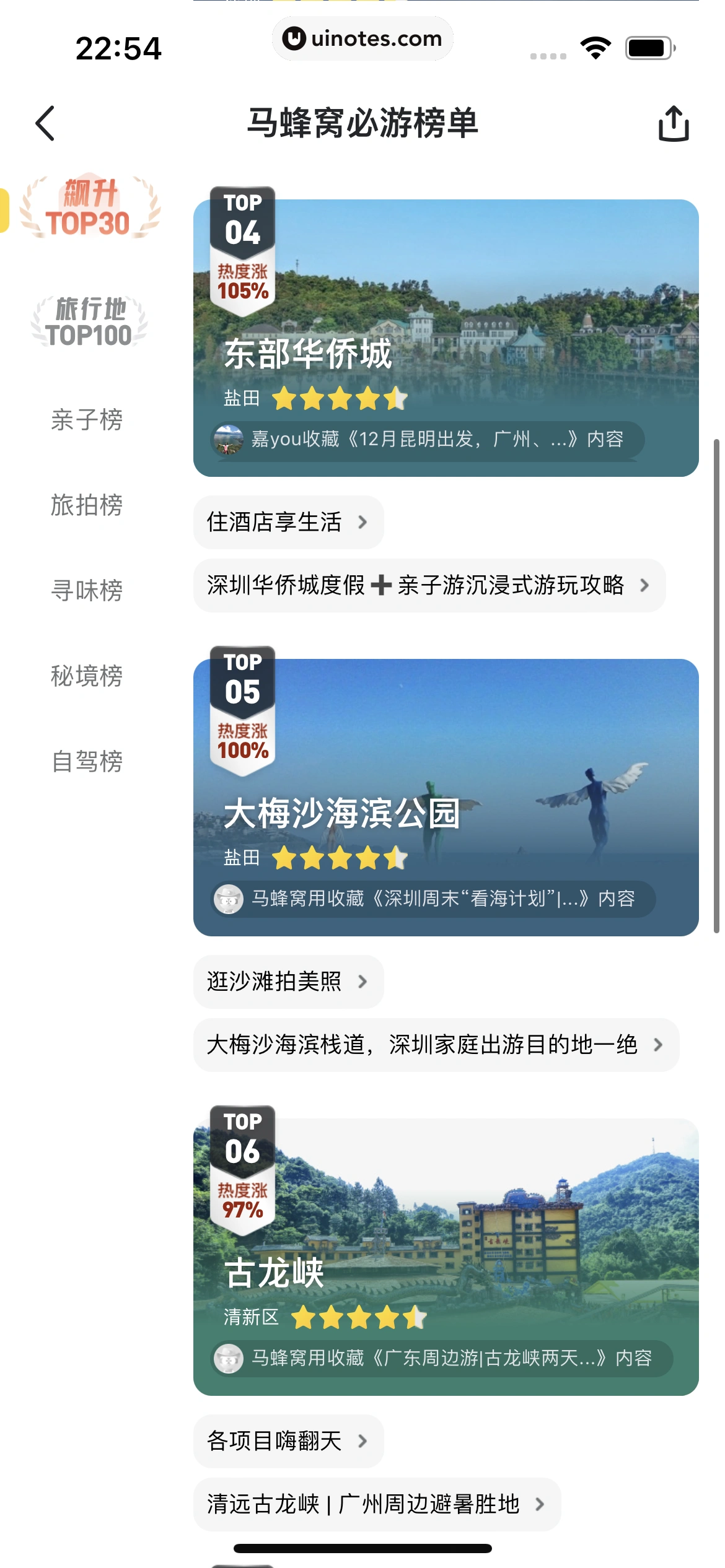Open the share icon at top right
The width and height of the screenshot is (725, 1568).
pos(675,124)
